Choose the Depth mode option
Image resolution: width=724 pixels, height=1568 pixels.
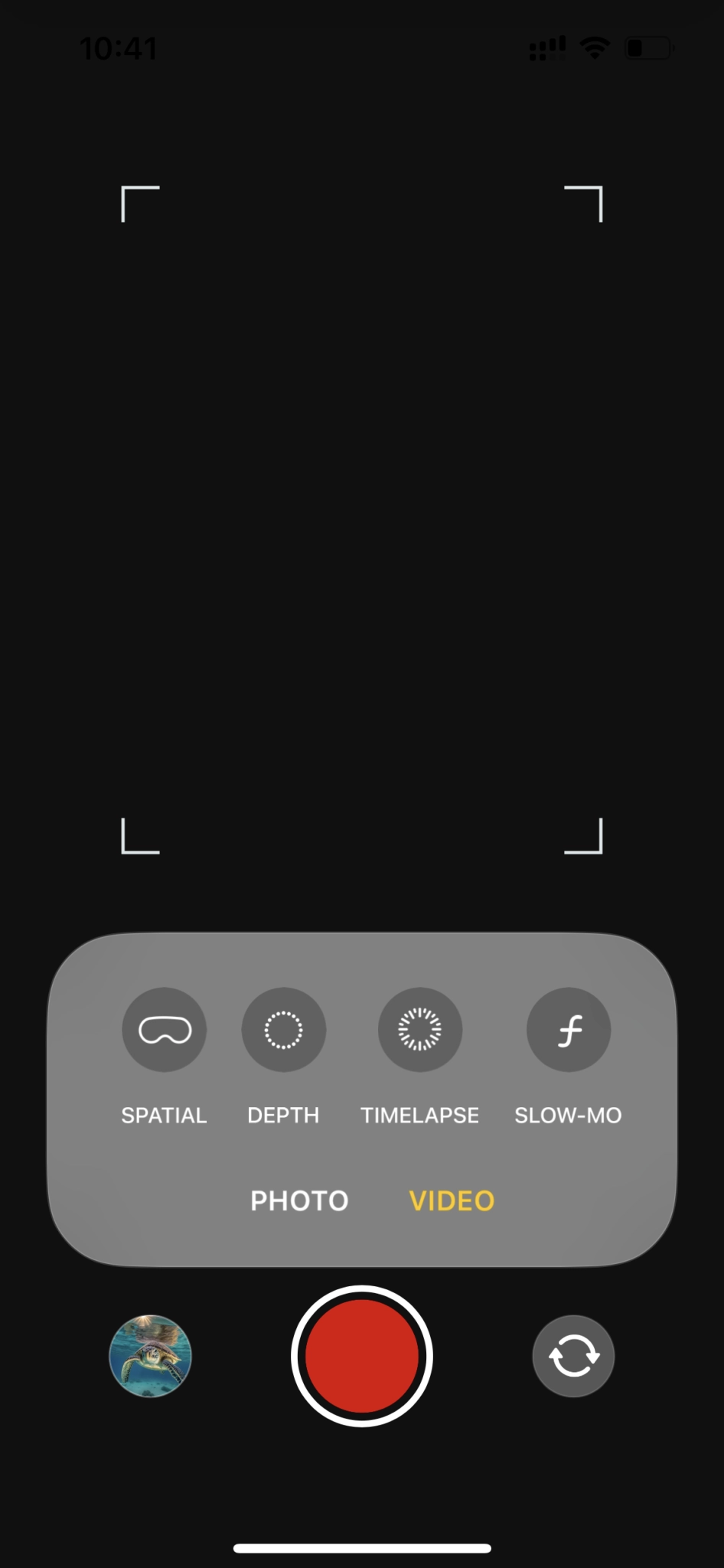click(x=283, y=1030)
